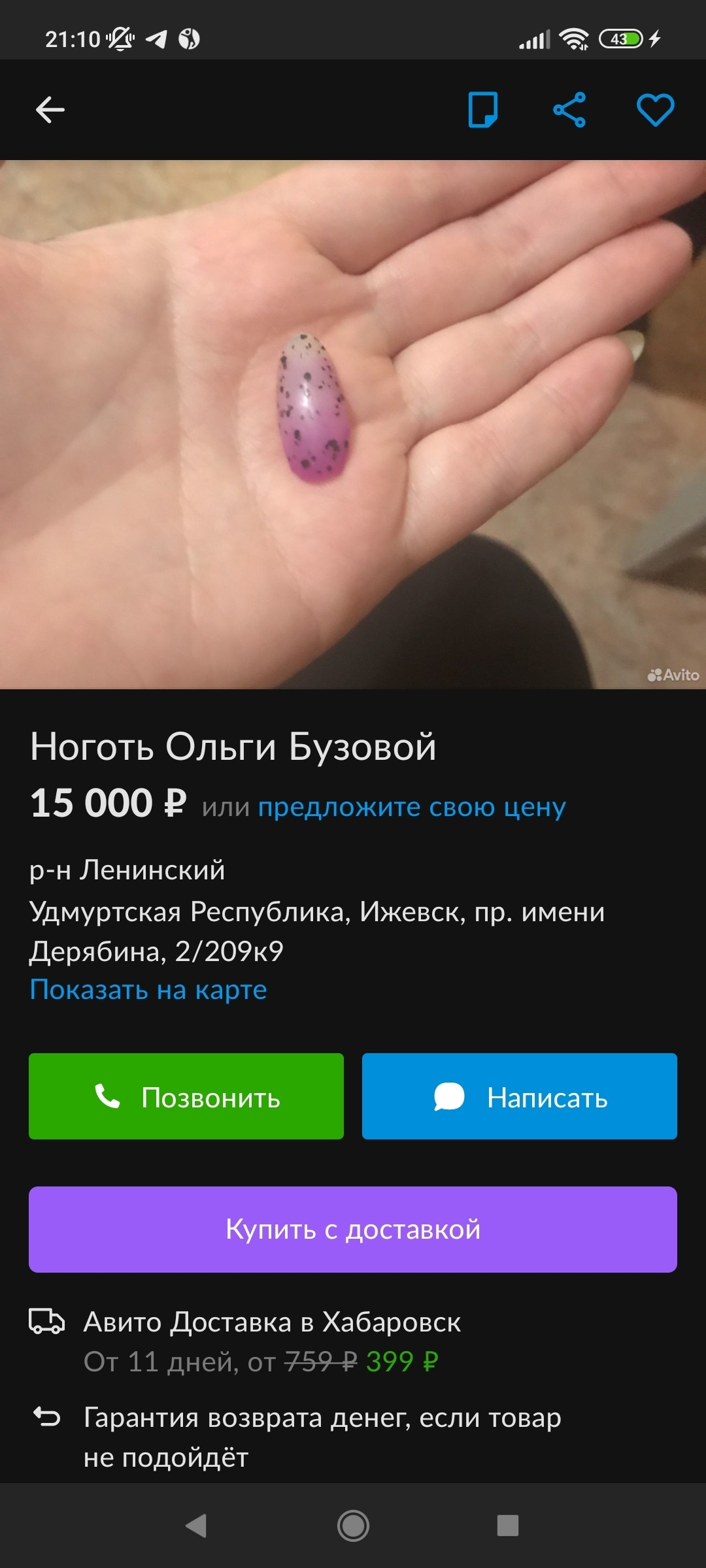Screen dimensions: 706x1568
Task: Tap «предложите свою цену» link
Action: pyautogui.click(x=412, y=808)
